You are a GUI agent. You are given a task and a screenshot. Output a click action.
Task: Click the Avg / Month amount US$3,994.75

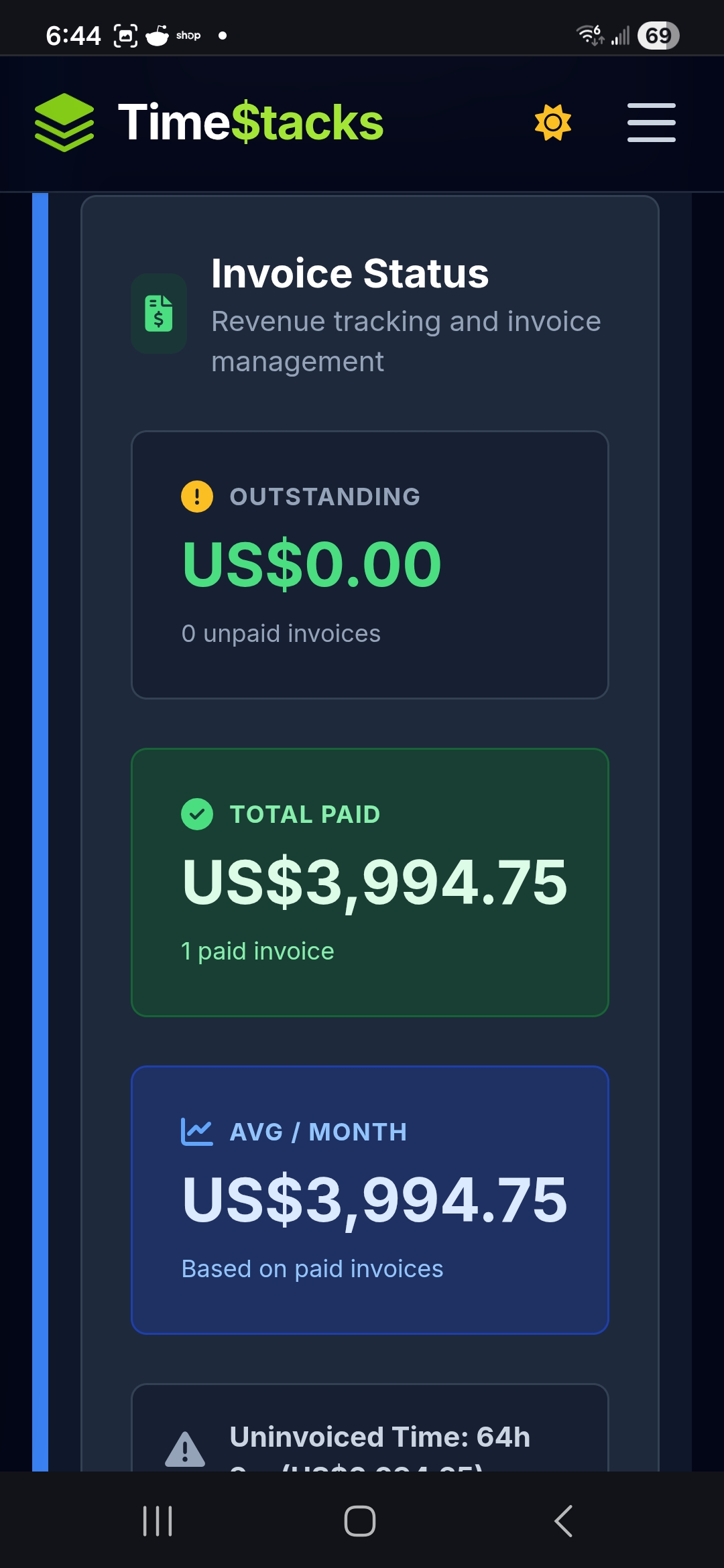[373, 1203]
